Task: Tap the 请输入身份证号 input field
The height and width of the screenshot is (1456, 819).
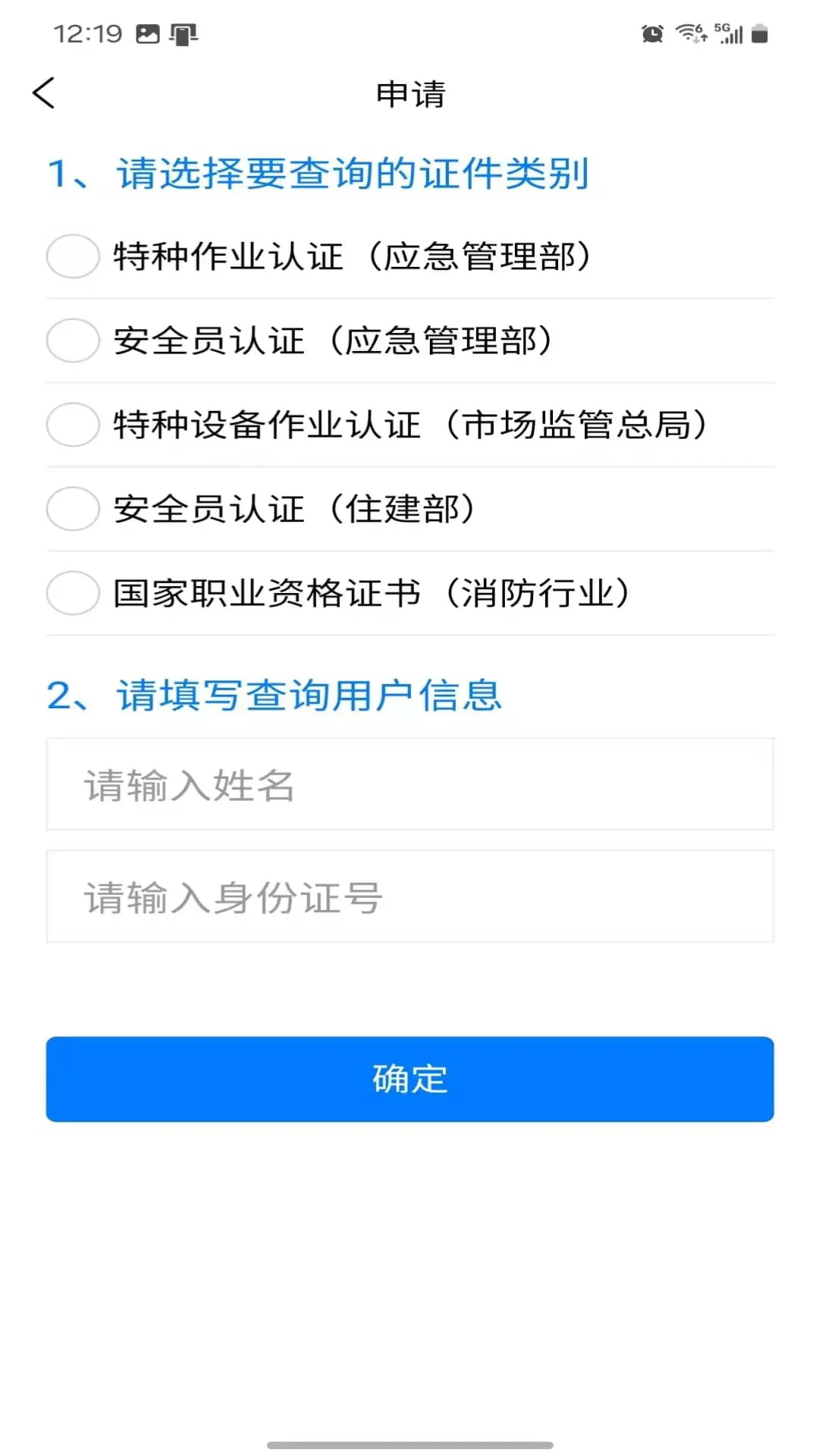Action: click(409, 896)
